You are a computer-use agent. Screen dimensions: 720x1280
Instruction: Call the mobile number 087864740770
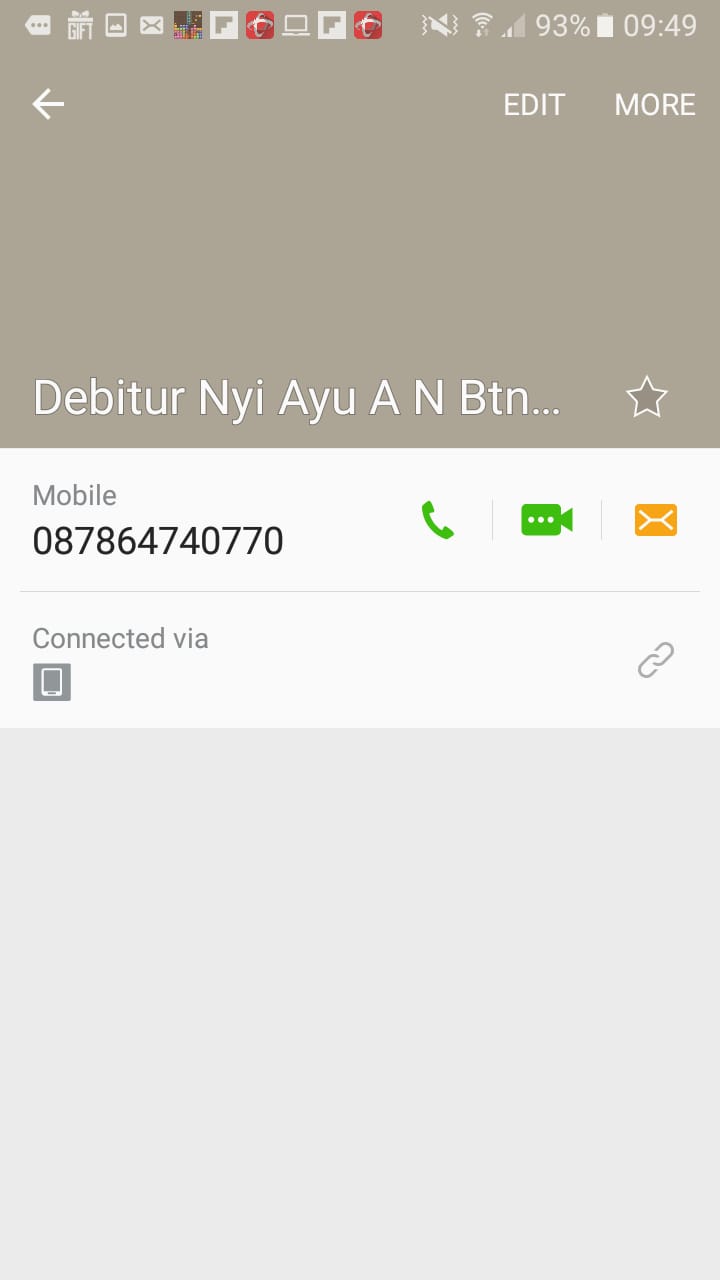pyautogui.click(x=438, y=520)
